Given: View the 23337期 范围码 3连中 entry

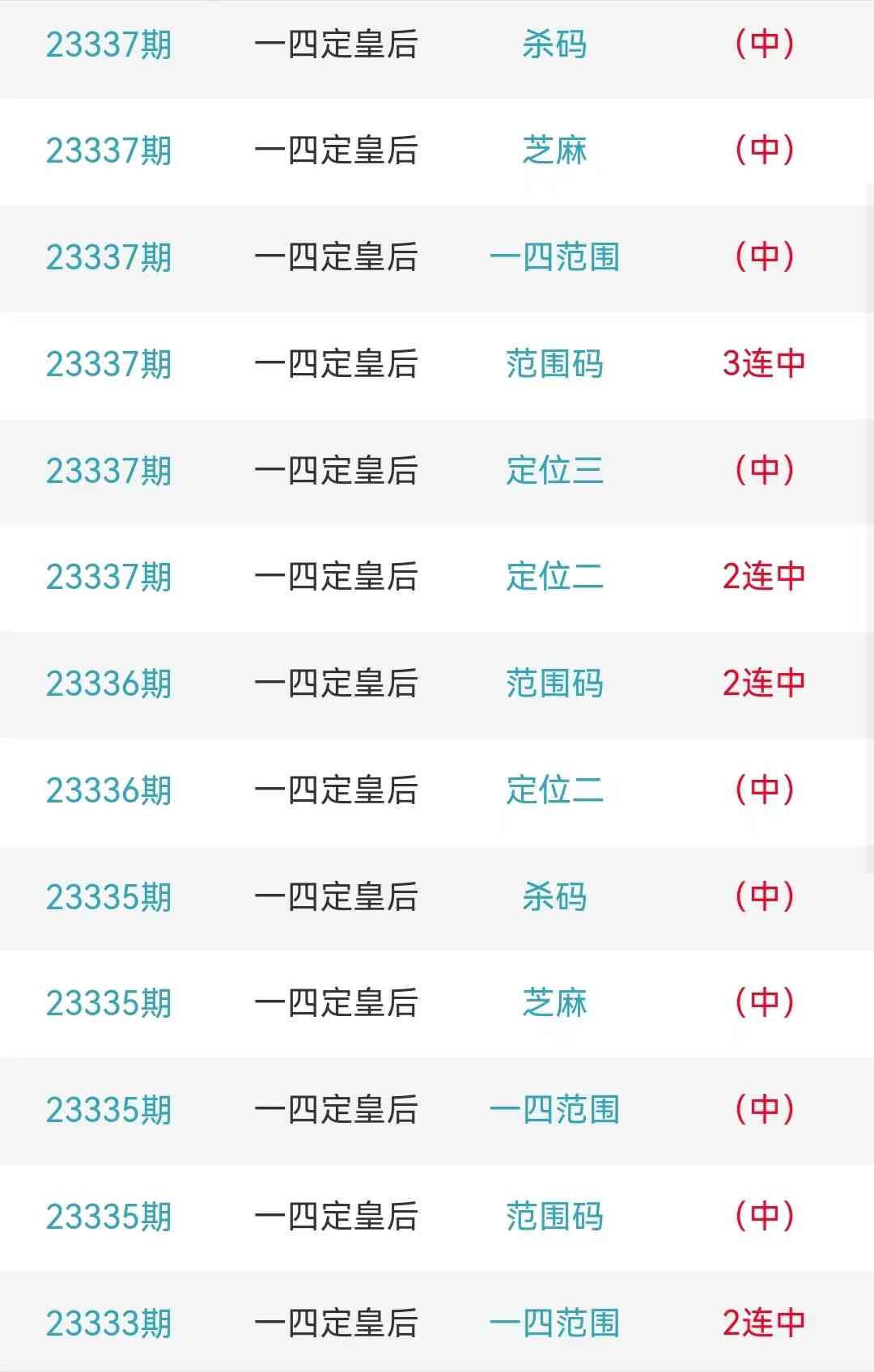Looking at the screenshot, I should (x=437, y=364).
